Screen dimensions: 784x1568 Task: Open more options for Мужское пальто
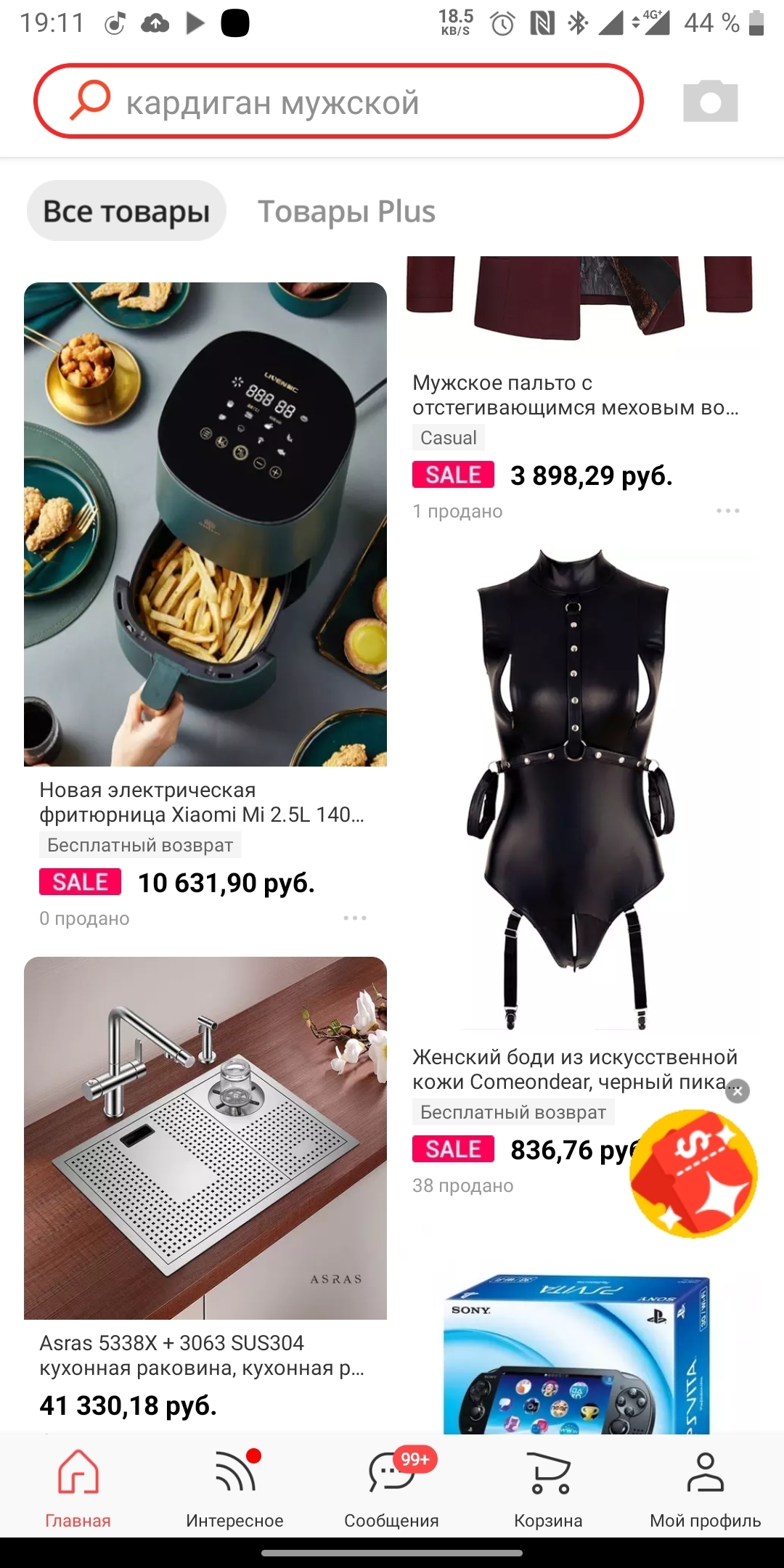tap(727, 511)
